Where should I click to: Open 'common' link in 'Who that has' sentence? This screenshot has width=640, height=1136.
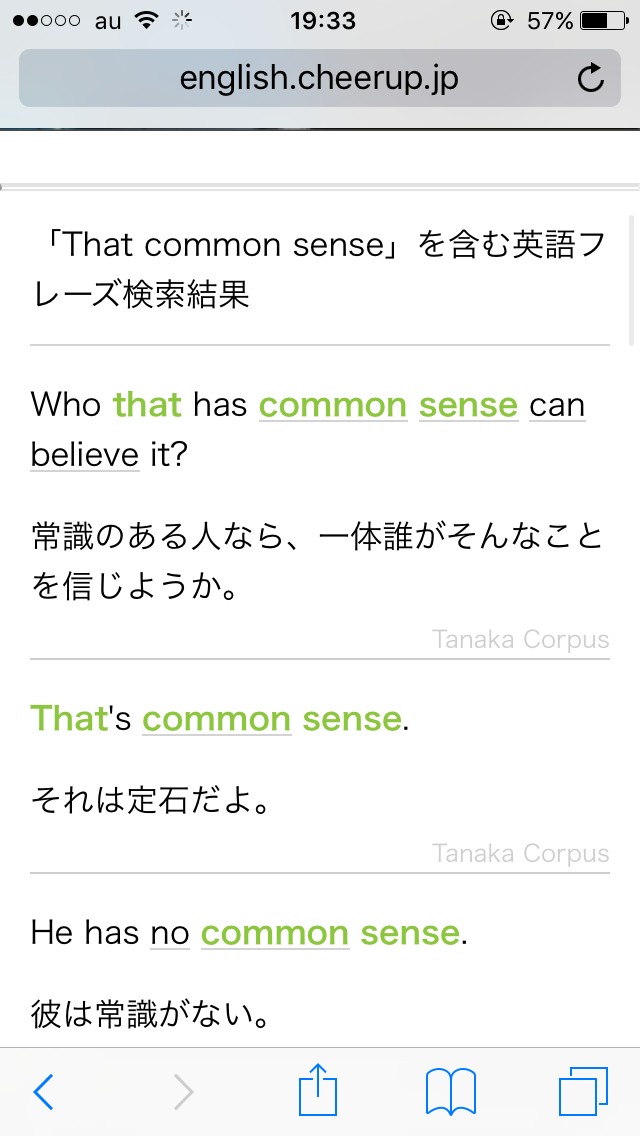(332, 405)
